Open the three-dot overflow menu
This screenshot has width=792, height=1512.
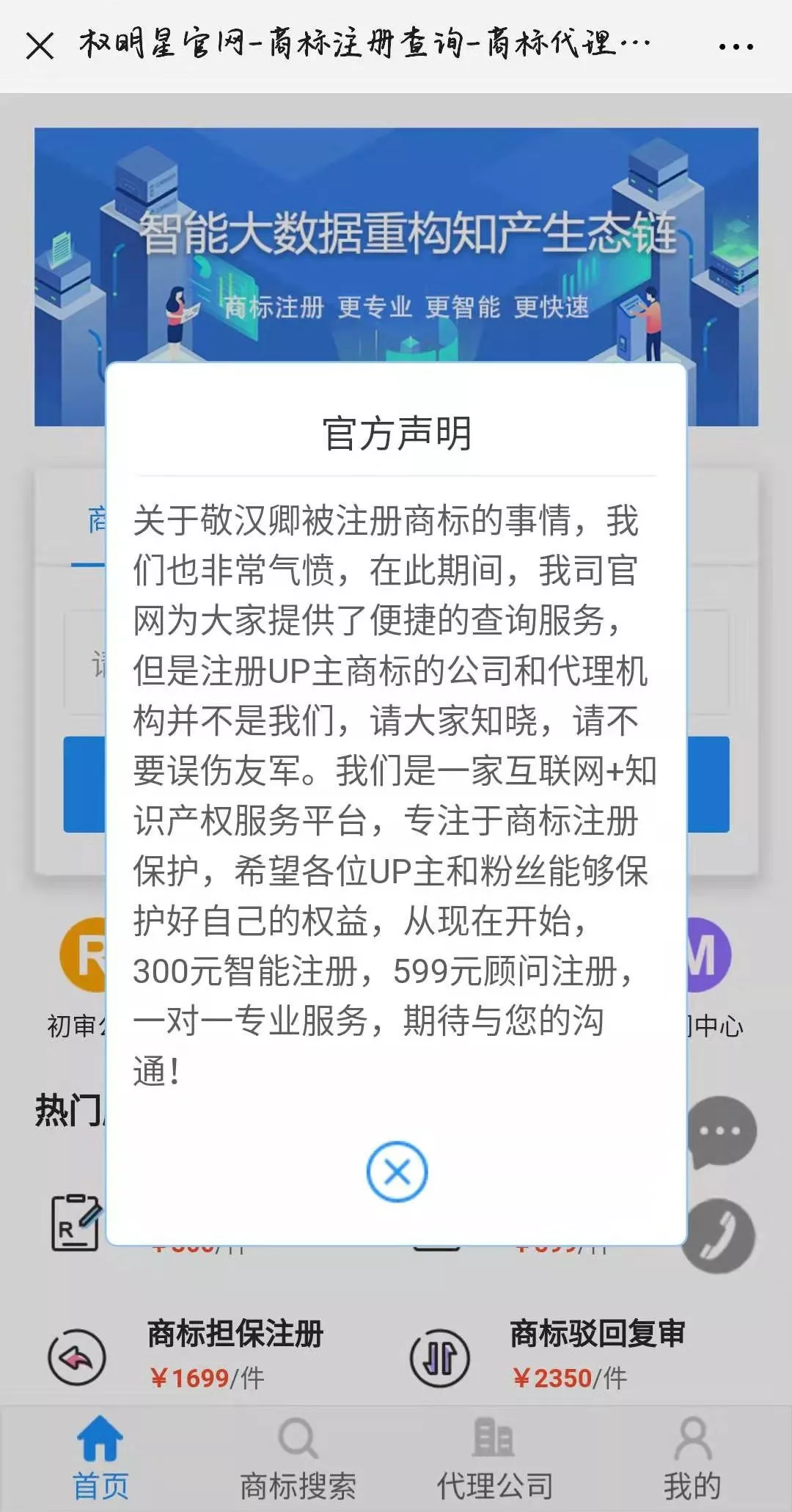click(x=736, y=46)
